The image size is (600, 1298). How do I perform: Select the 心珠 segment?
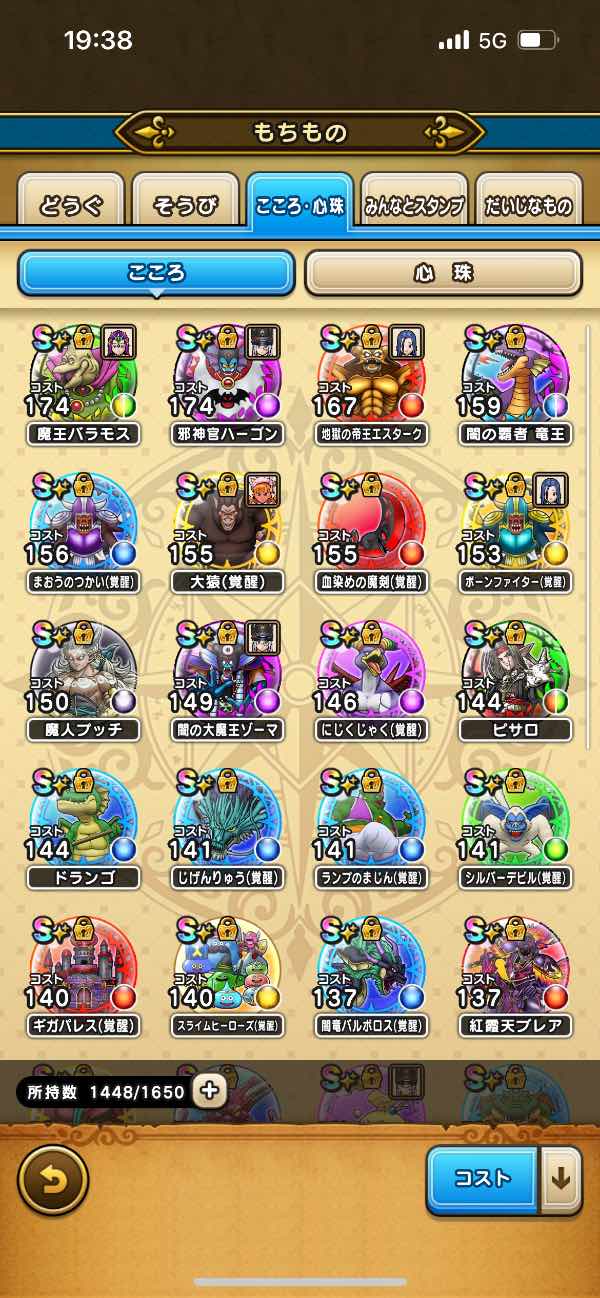click(x=443, y=272)
